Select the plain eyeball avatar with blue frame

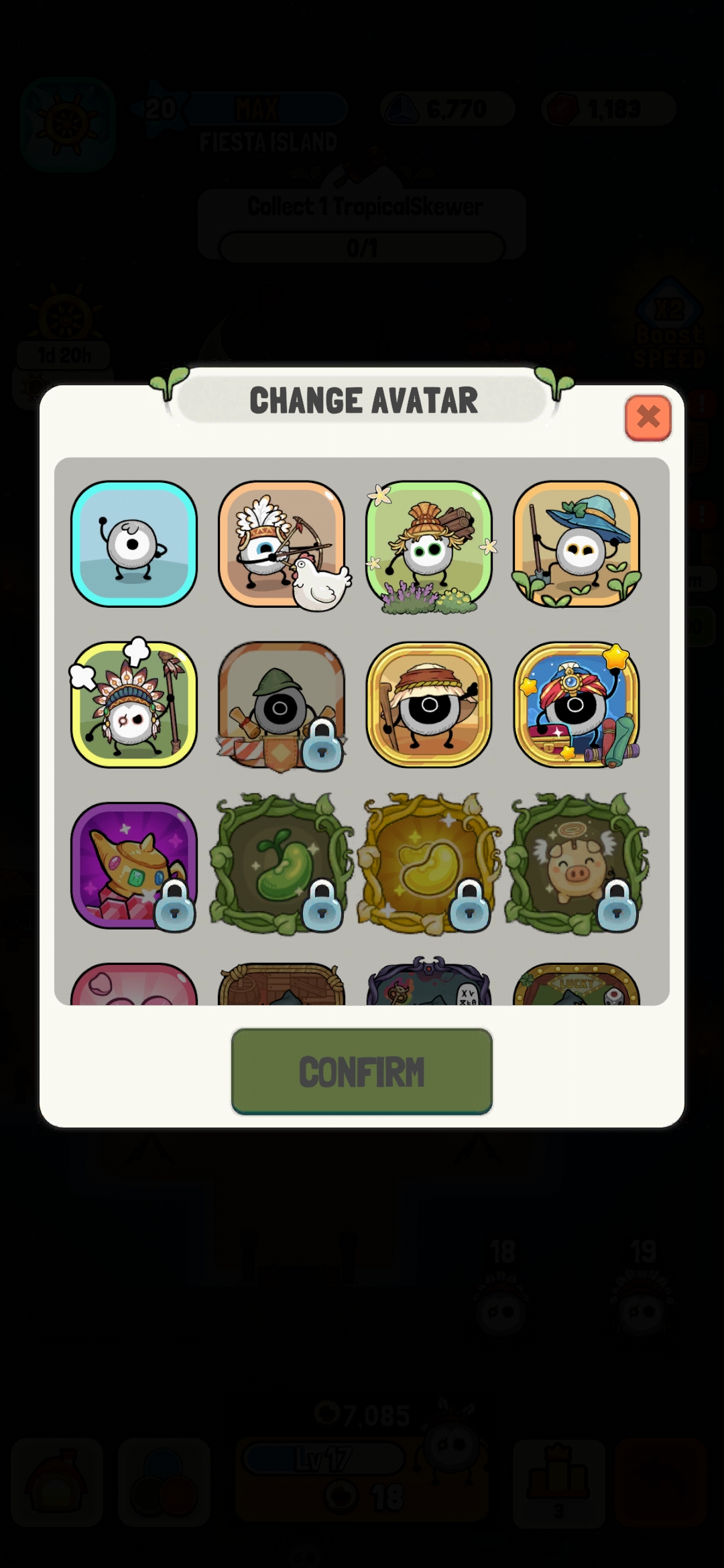coord(134,544)
